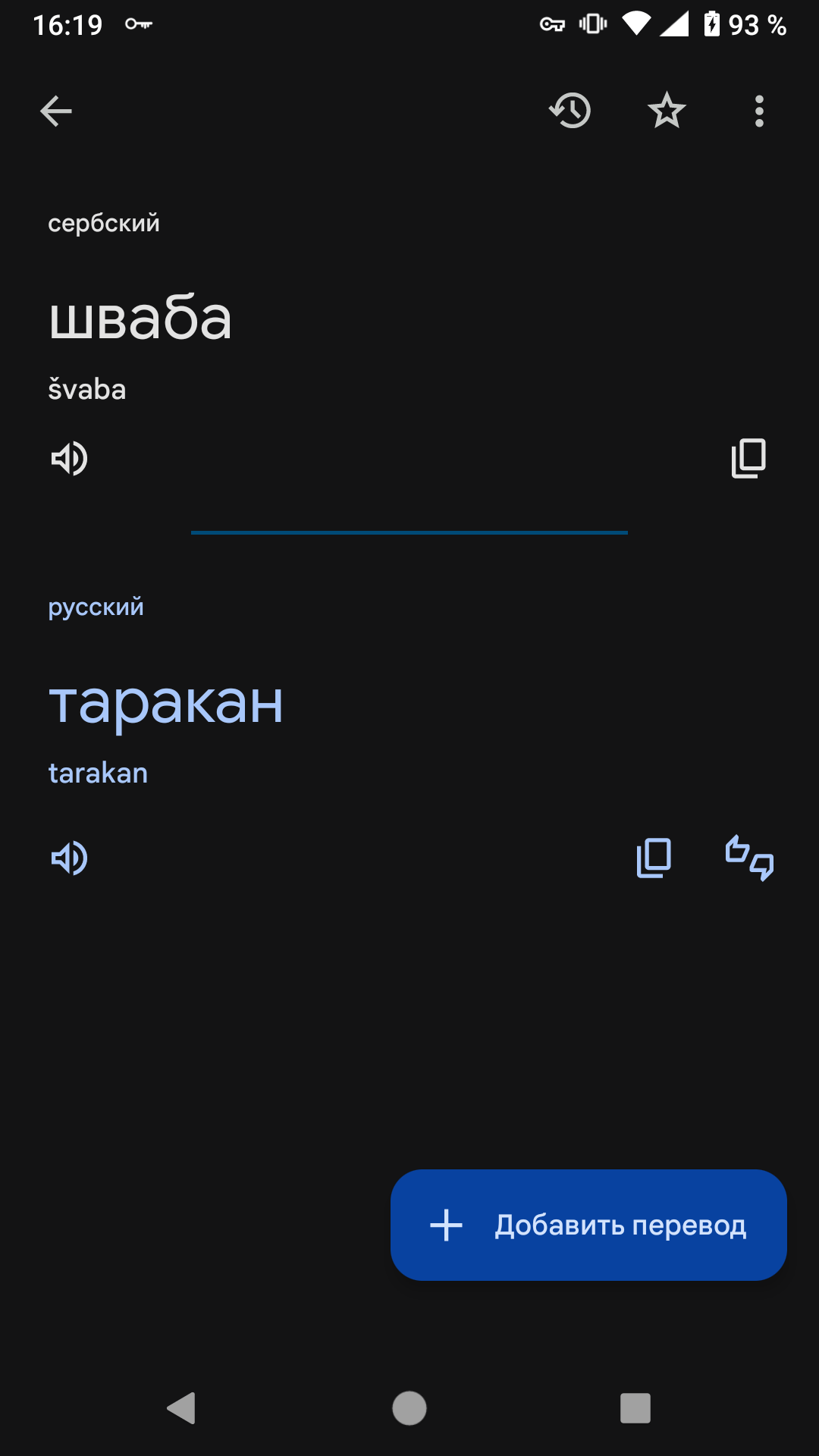The width and height of the screenshot is (819, 1456).
Task: Listen to the Russian translation таракан
Action: 69,858
